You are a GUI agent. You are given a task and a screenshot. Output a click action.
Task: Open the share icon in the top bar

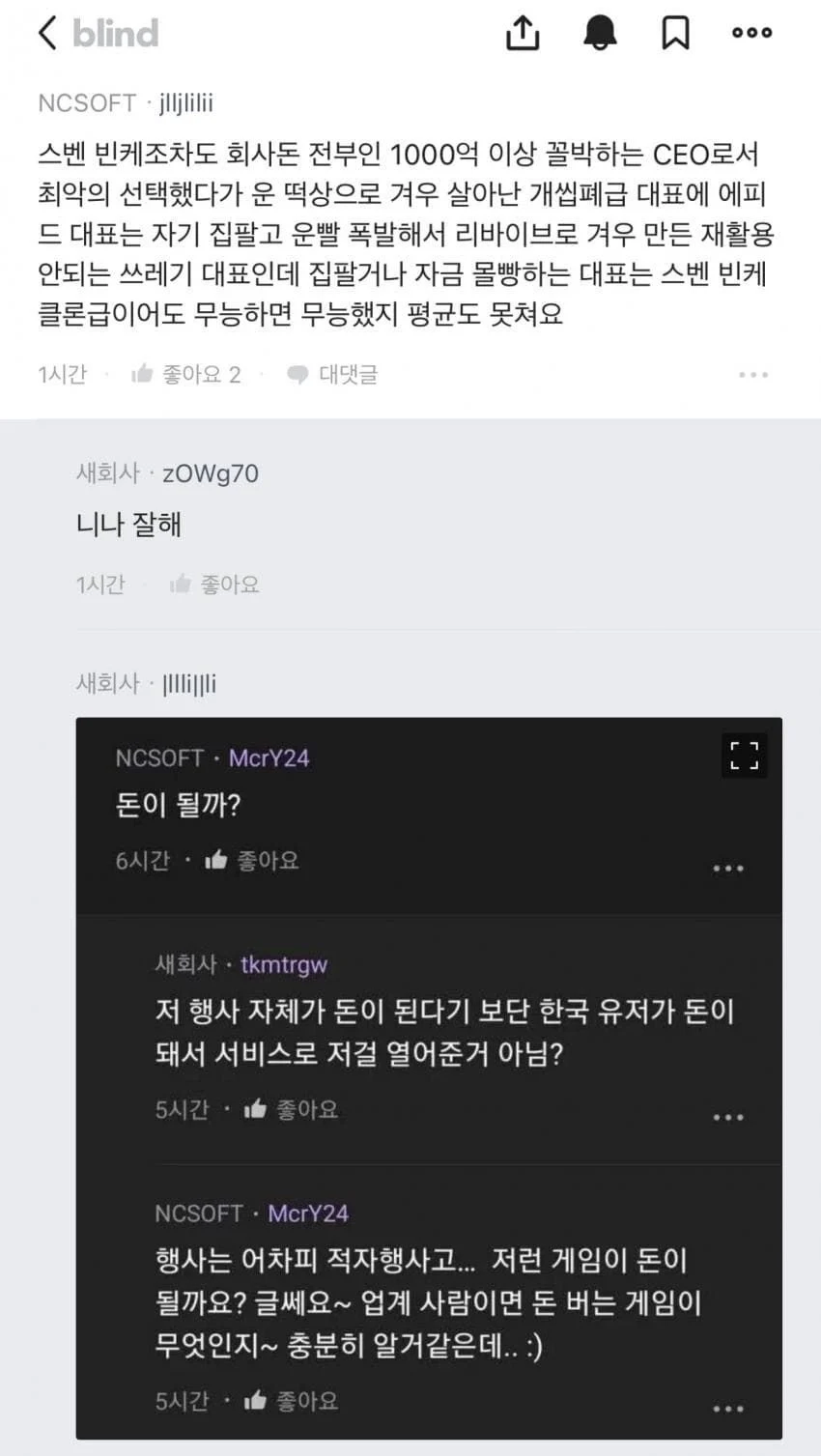click(523, 32)
